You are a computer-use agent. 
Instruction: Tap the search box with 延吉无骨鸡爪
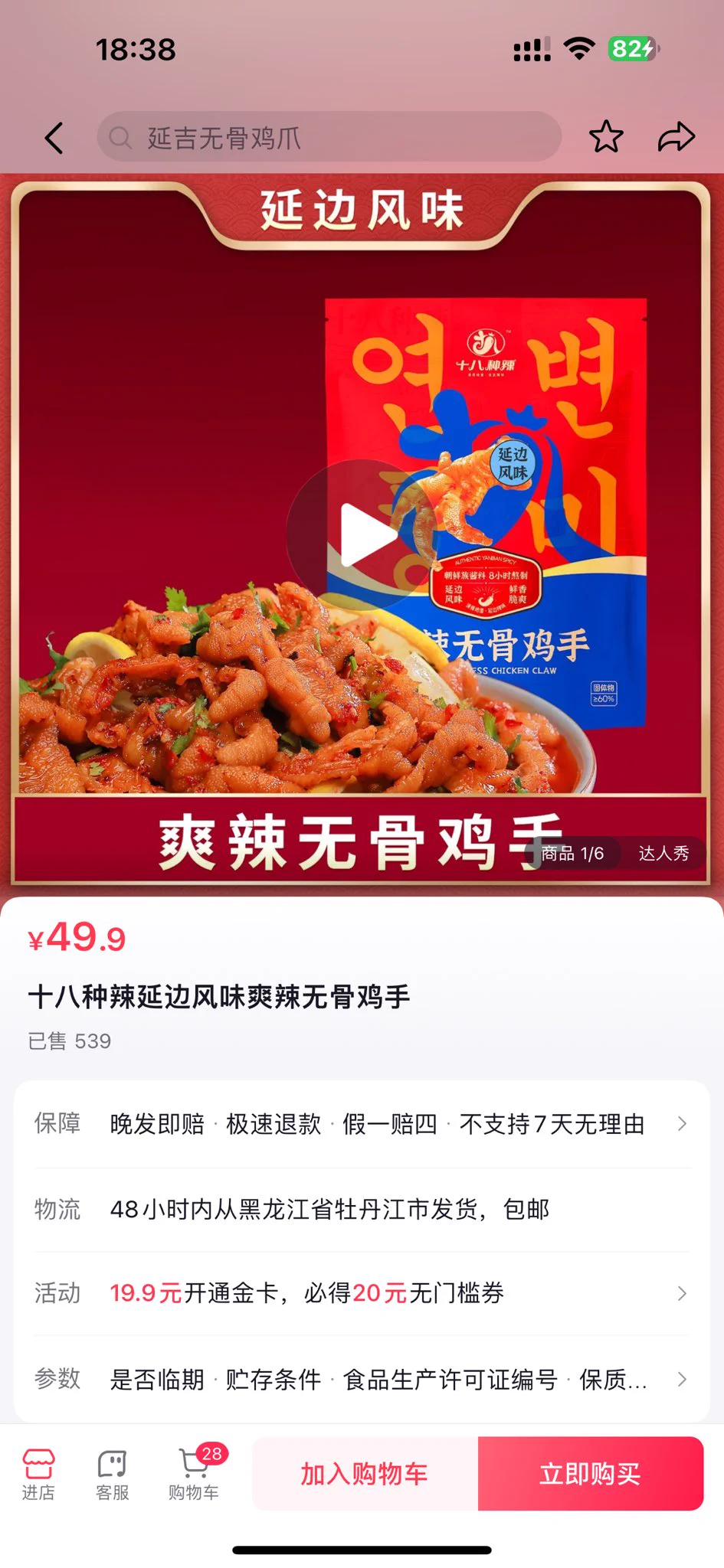[x=329, y=138]
